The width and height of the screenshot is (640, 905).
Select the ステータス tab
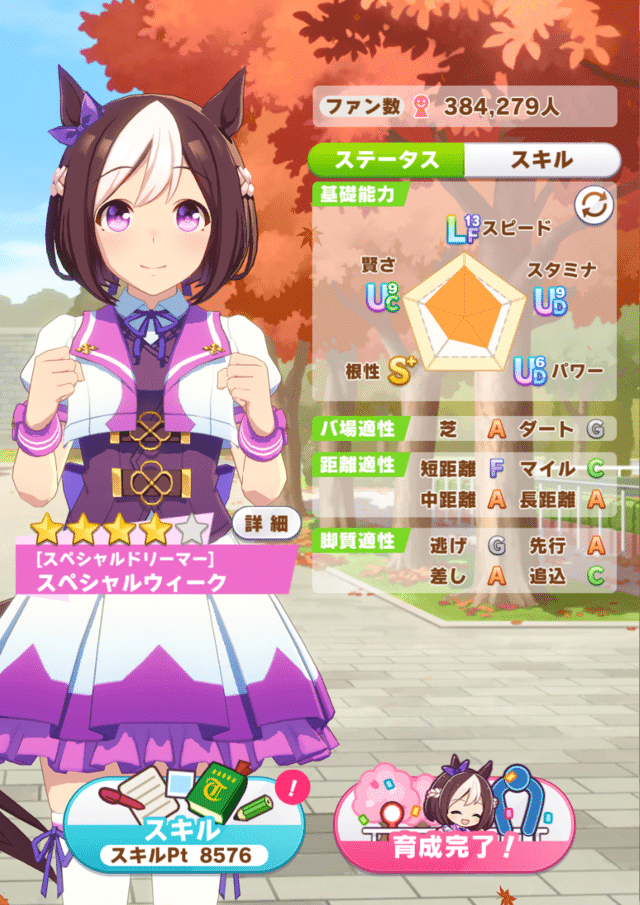pyautogui.click(x=386, y=160)
